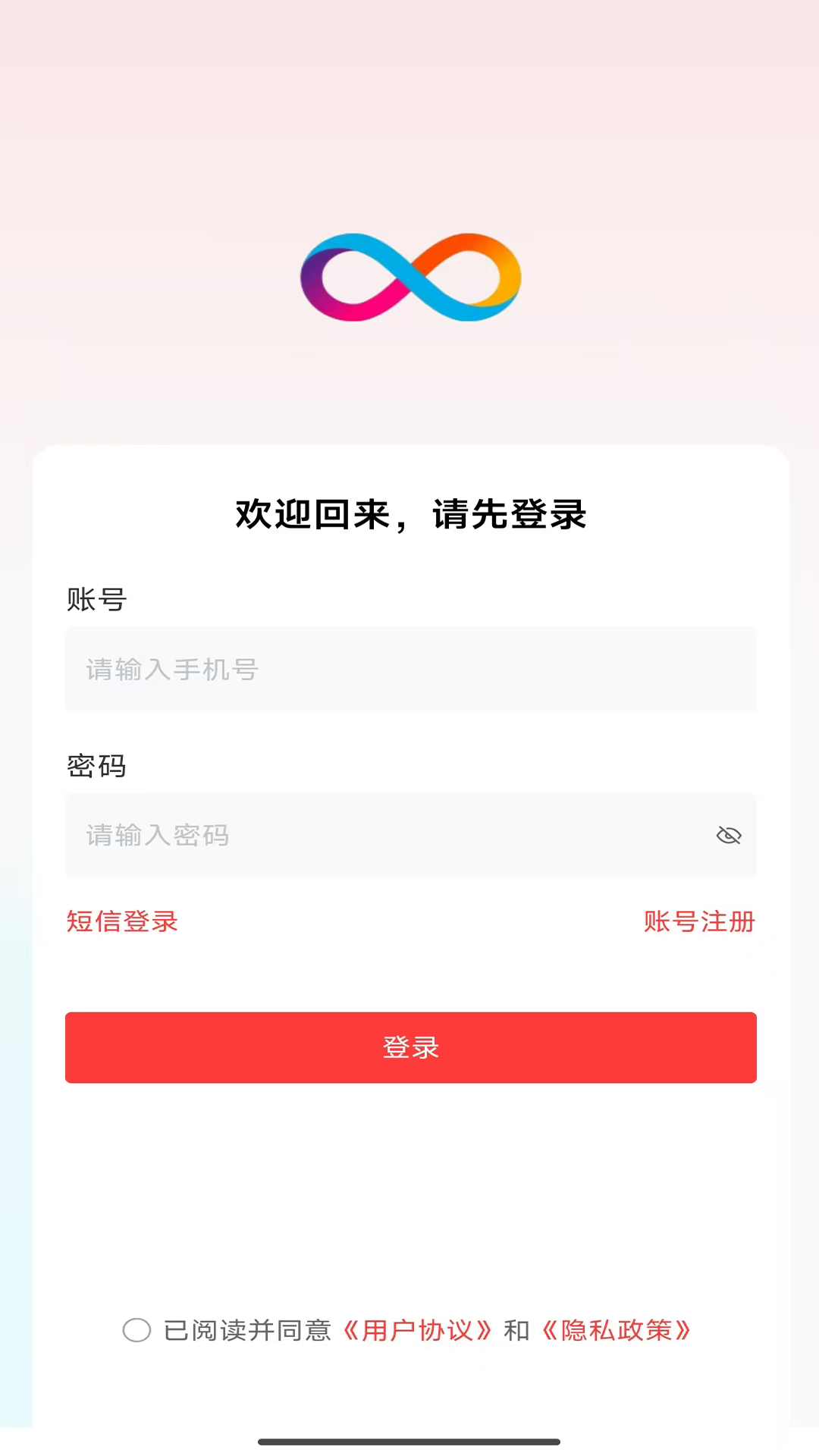Tap the phone number input field
The width and height of the screenshot is (819, 1456).
click(410, 669)
